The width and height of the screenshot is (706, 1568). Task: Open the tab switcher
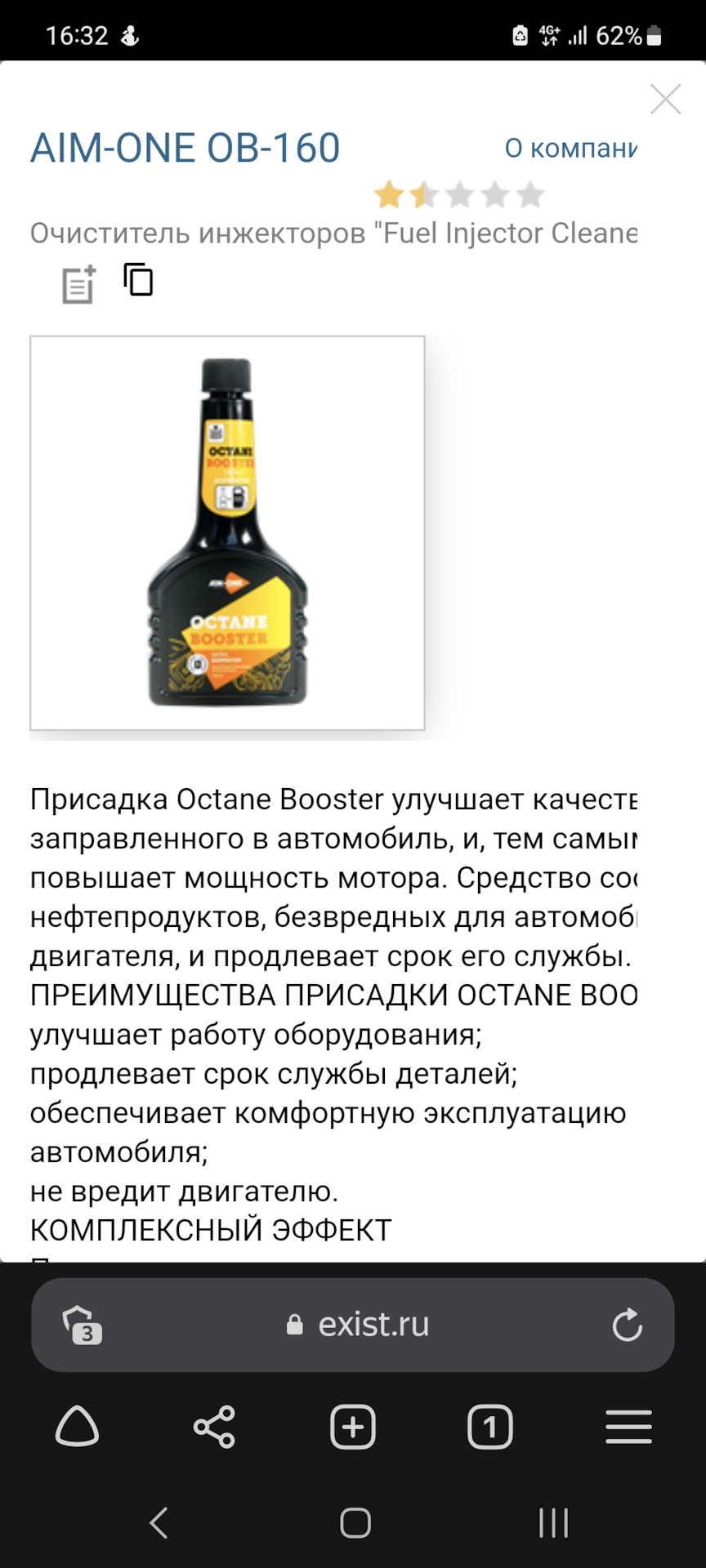pyautogui.click(x=489, y=1427)
